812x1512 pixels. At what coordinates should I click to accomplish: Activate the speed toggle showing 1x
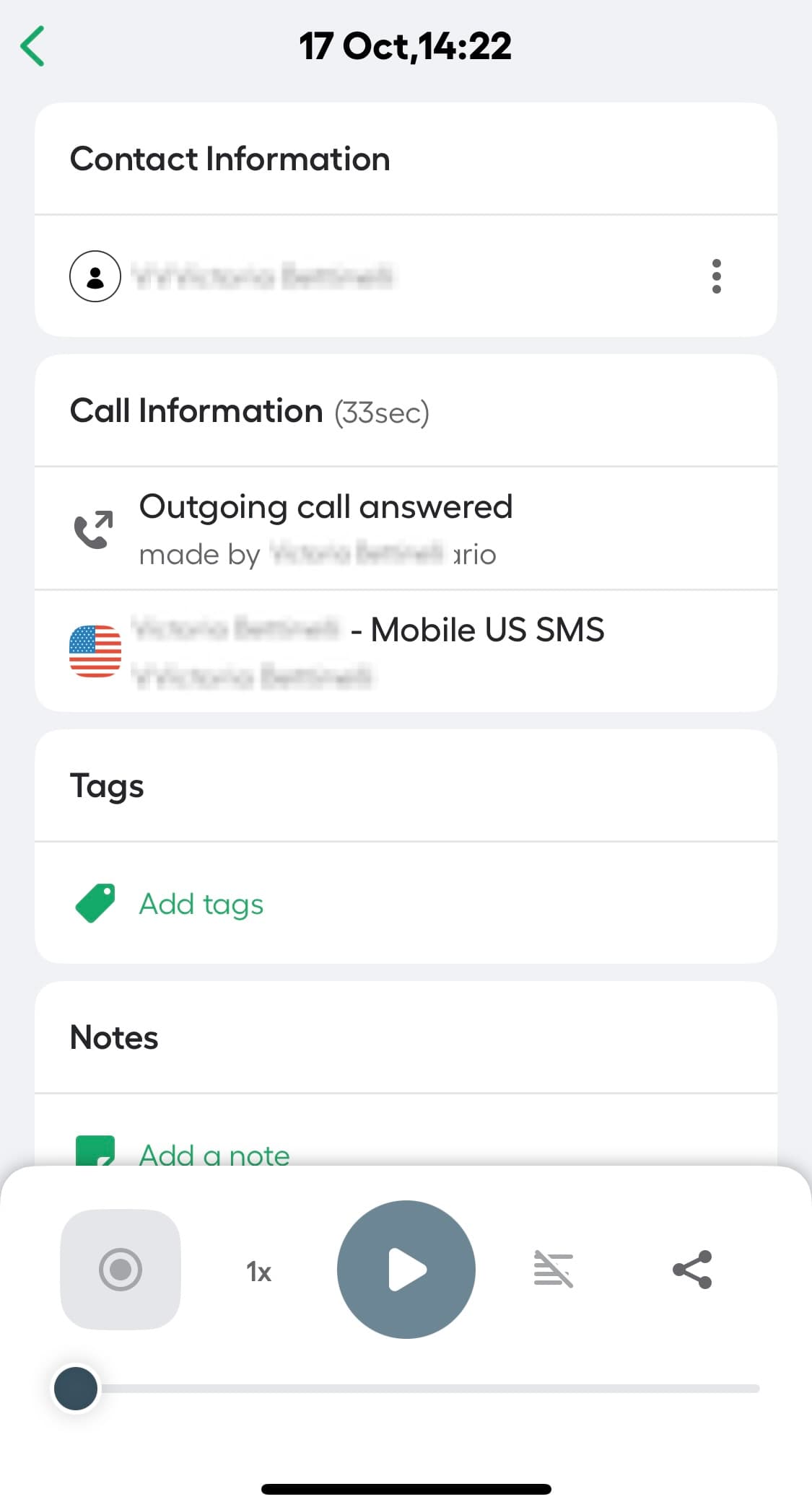pyautogui.click(x=258, y=1271)
